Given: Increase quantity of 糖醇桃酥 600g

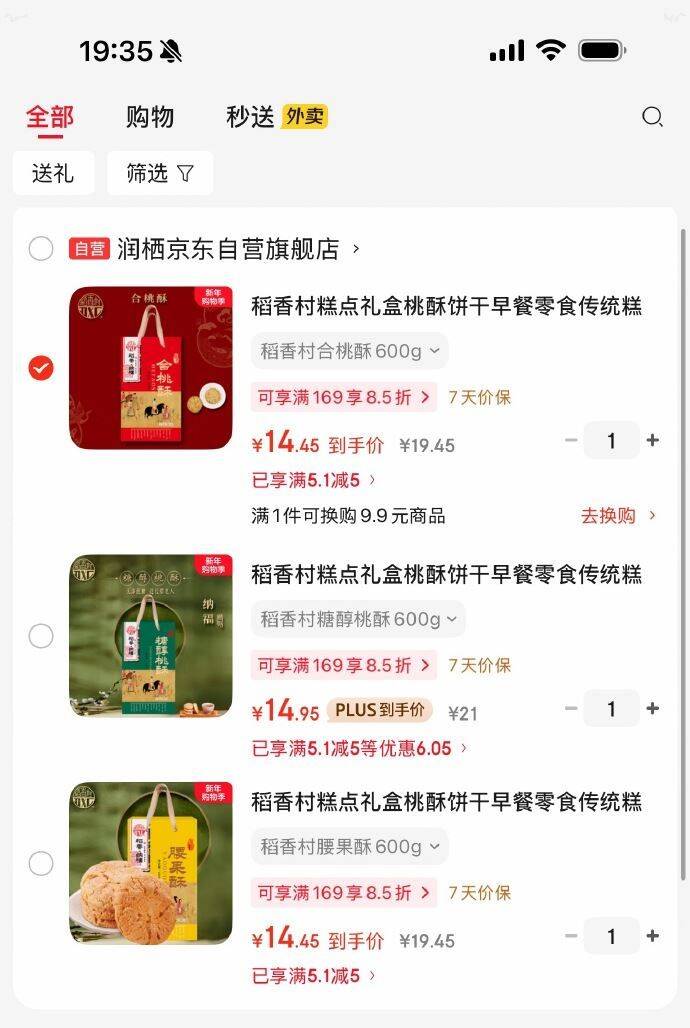Looking at the screenshot, I should 653,708.
